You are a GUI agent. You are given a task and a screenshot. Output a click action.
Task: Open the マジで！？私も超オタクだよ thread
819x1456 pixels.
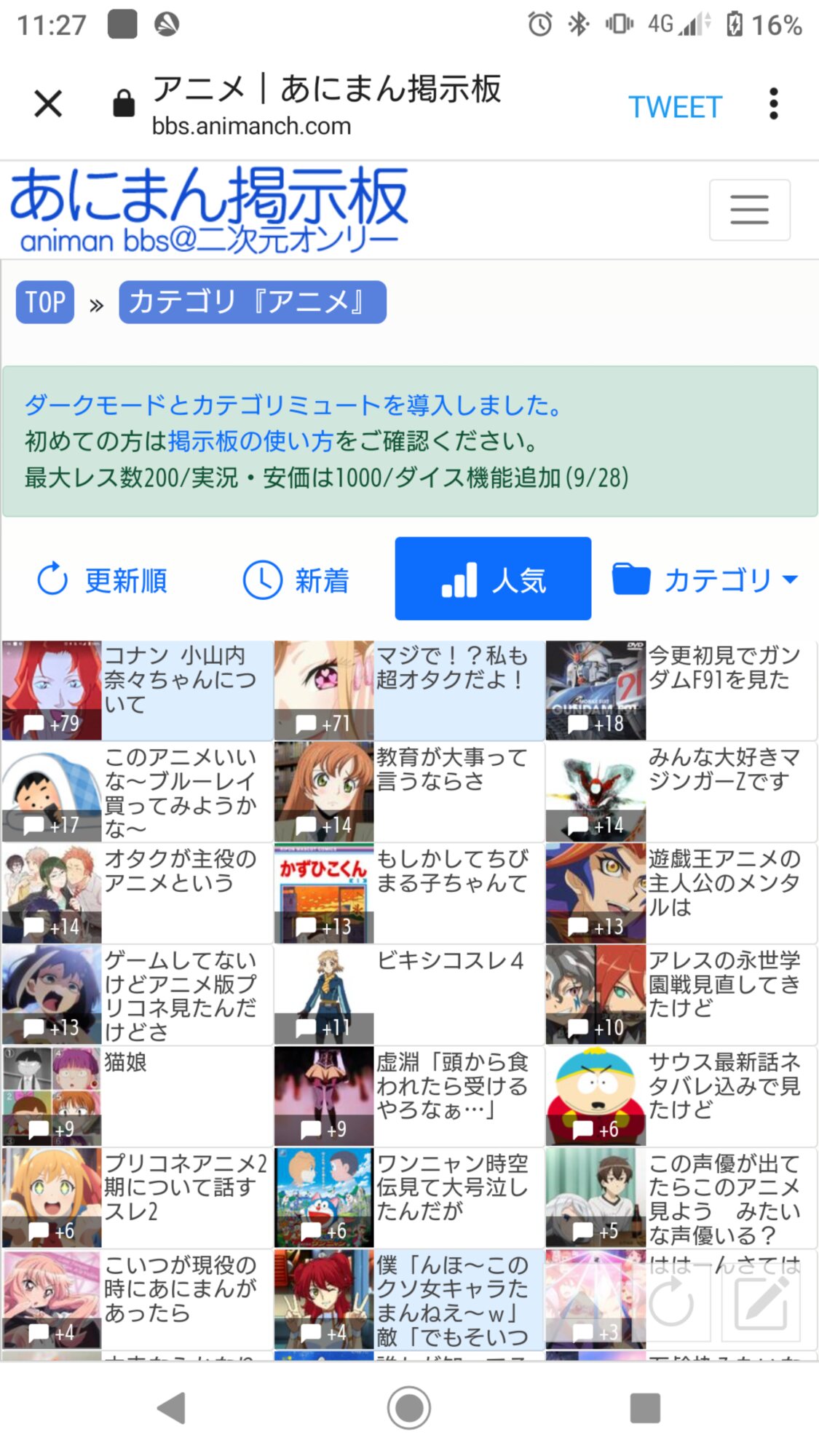pos(409,690)
